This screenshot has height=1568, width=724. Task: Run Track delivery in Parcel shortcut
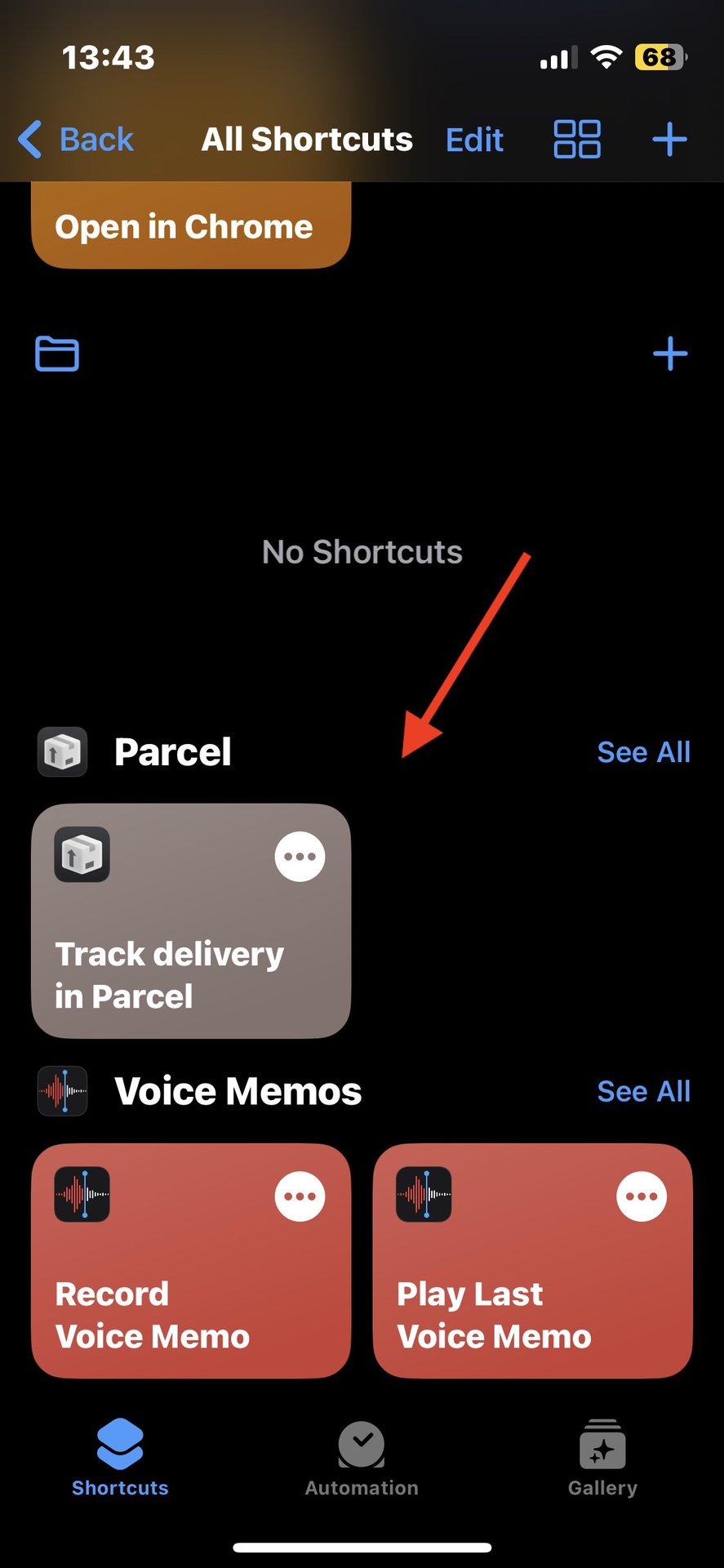click(x=170, y=964)
